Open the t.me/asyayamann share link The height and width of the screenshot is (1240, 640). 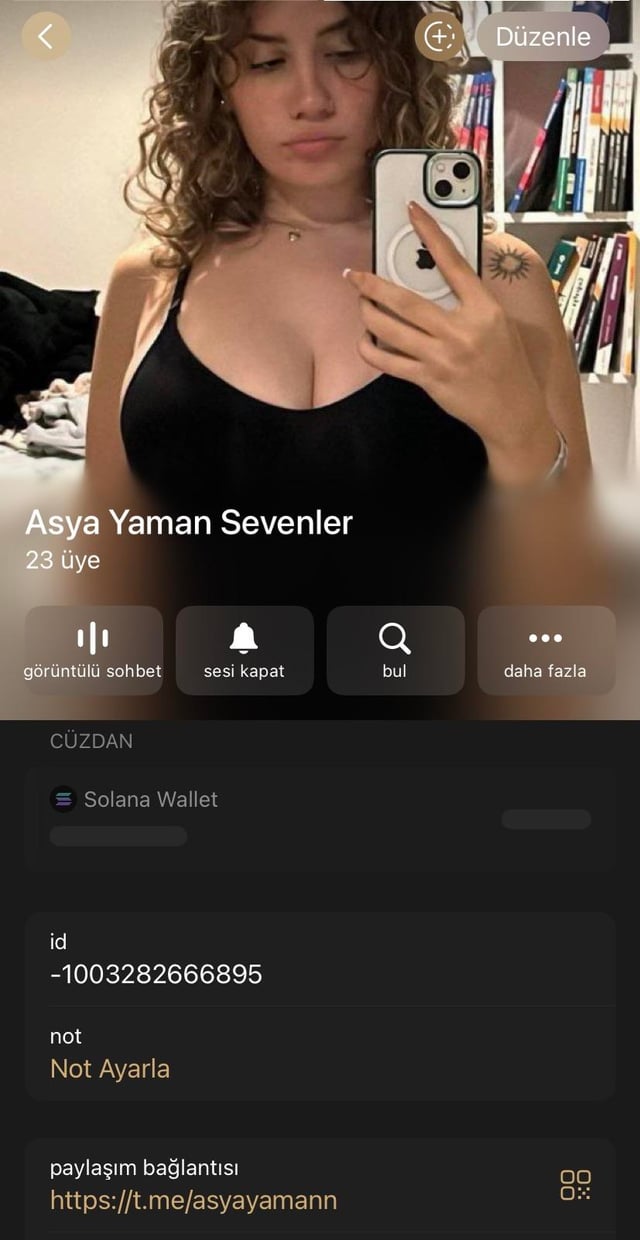pos(194,1200)
